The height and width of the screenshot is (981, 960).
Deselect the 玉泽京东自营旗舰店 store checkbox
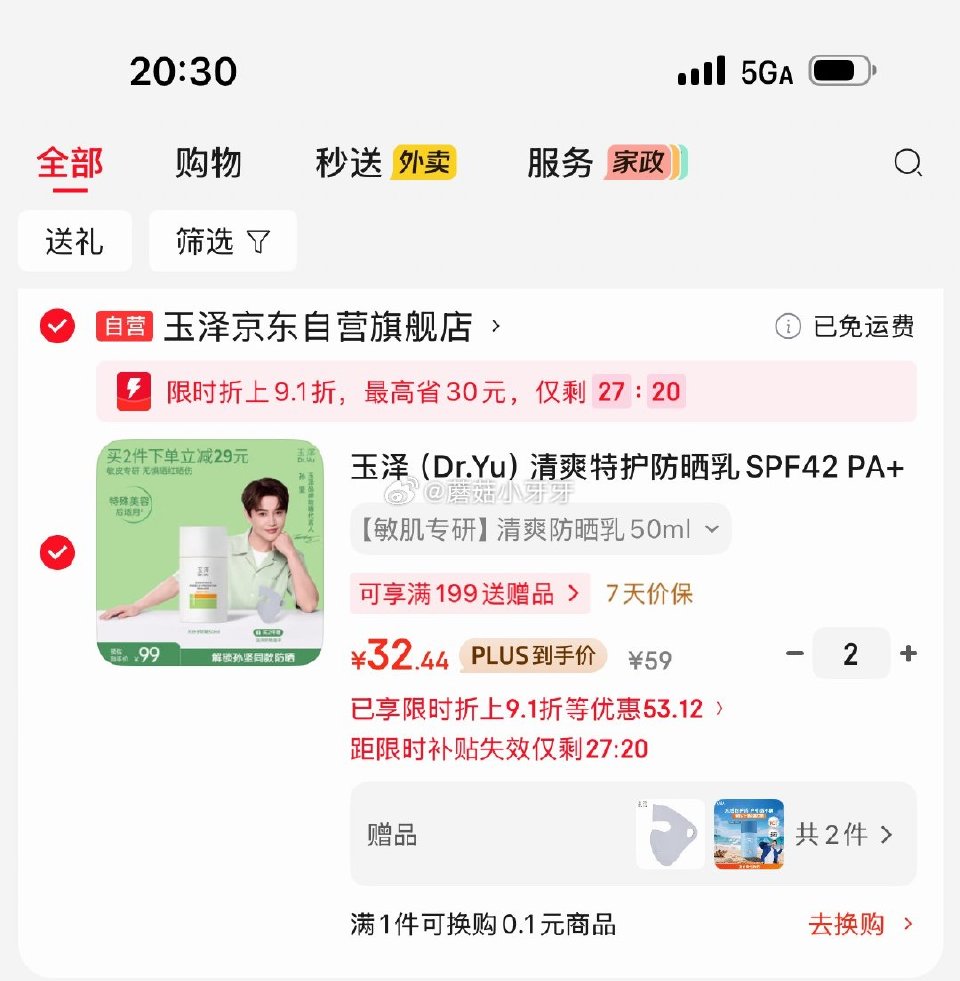point(57,325)
